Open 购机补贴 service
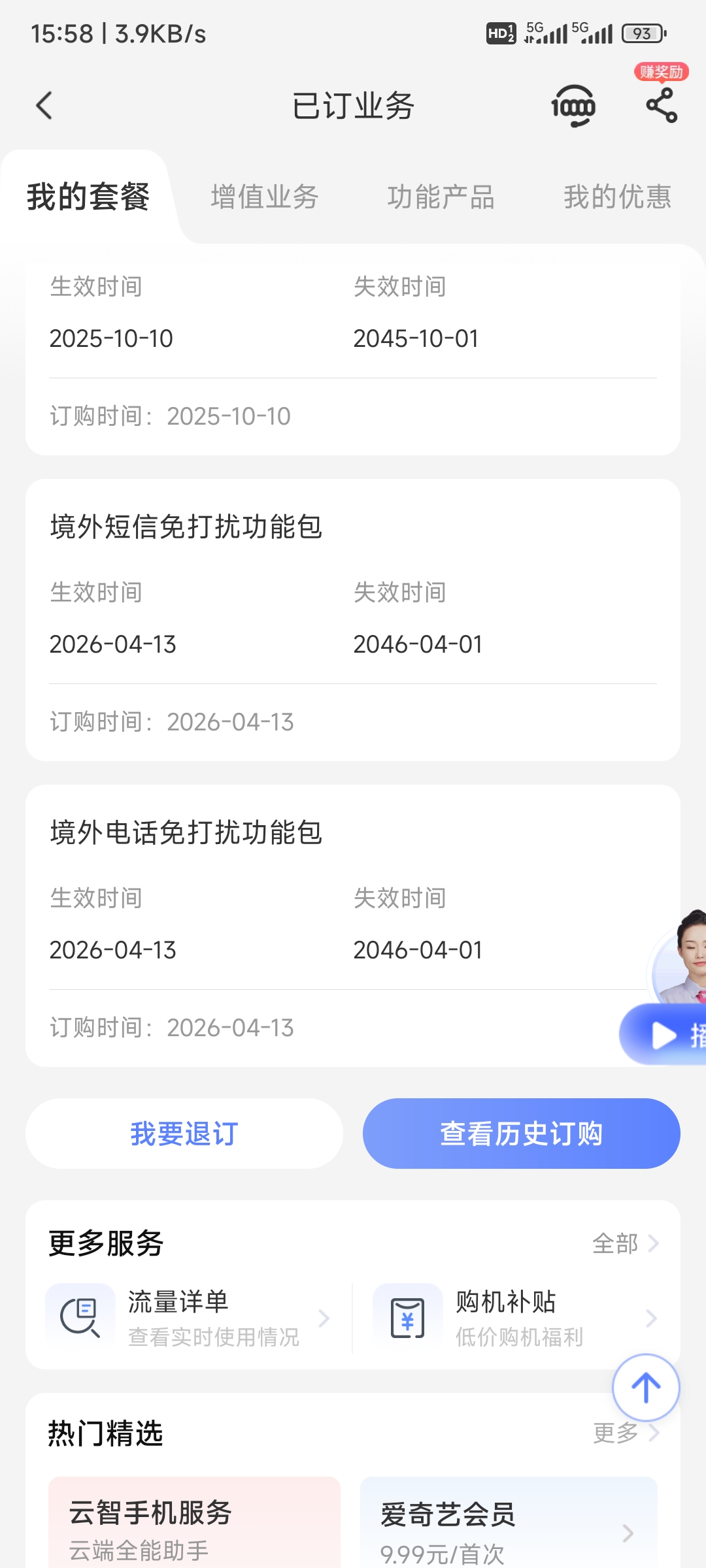This screenshot has width=706, height=1568. 516,1318
